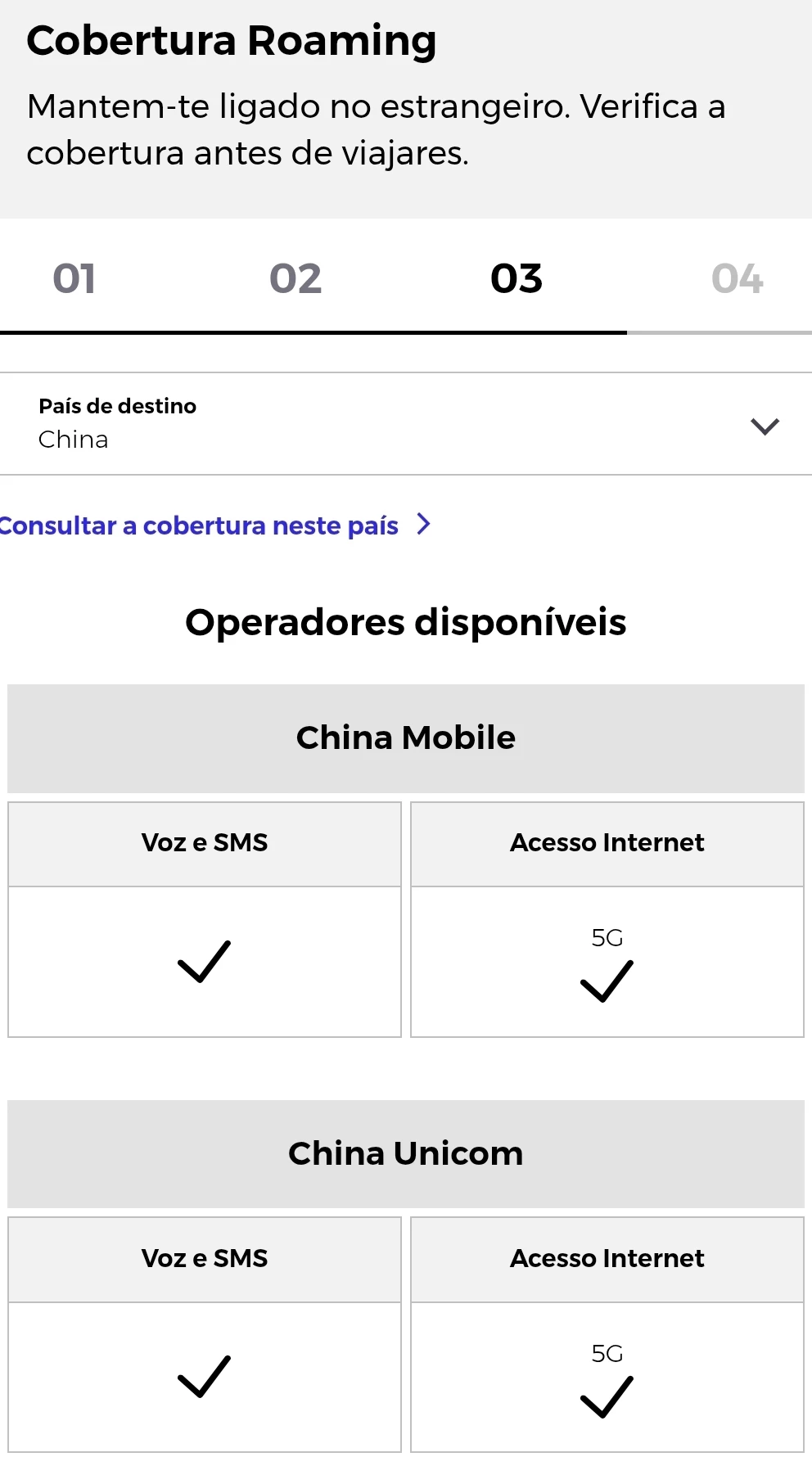812x1466 pixels.
Task: Go to step 01
Action: [74, 278]
